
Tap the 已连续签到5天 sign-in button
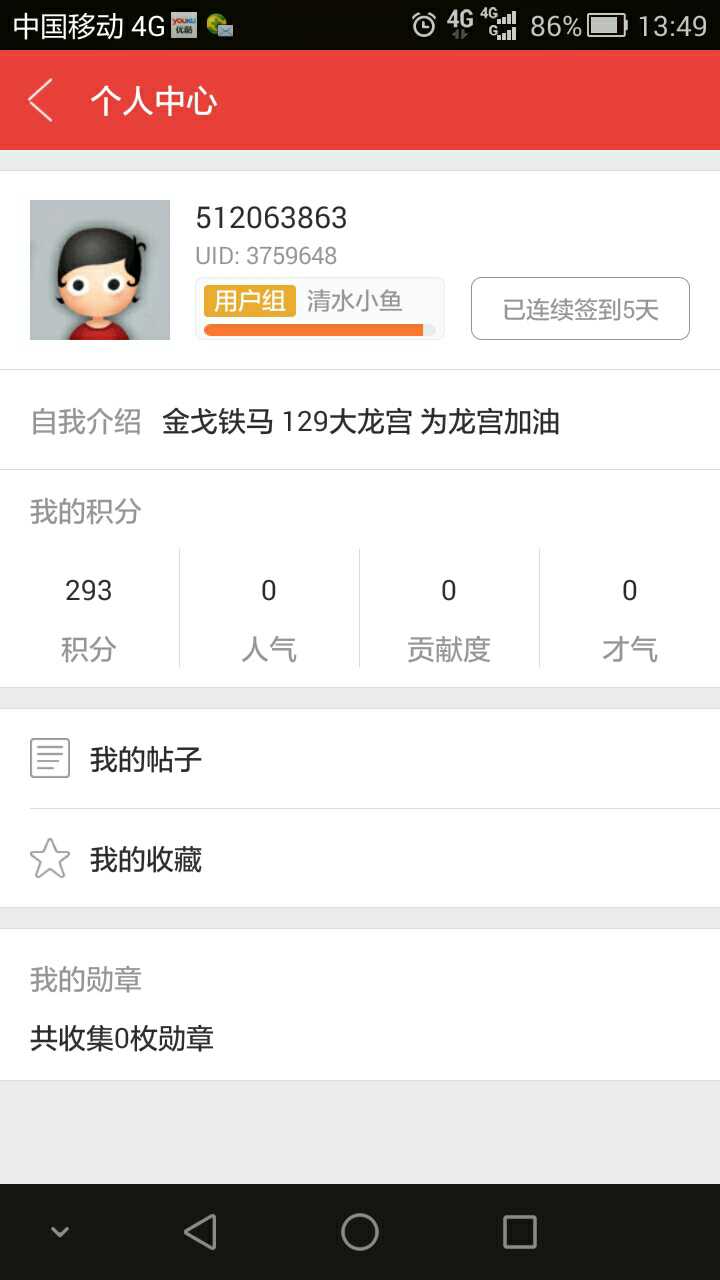point(580,309)
